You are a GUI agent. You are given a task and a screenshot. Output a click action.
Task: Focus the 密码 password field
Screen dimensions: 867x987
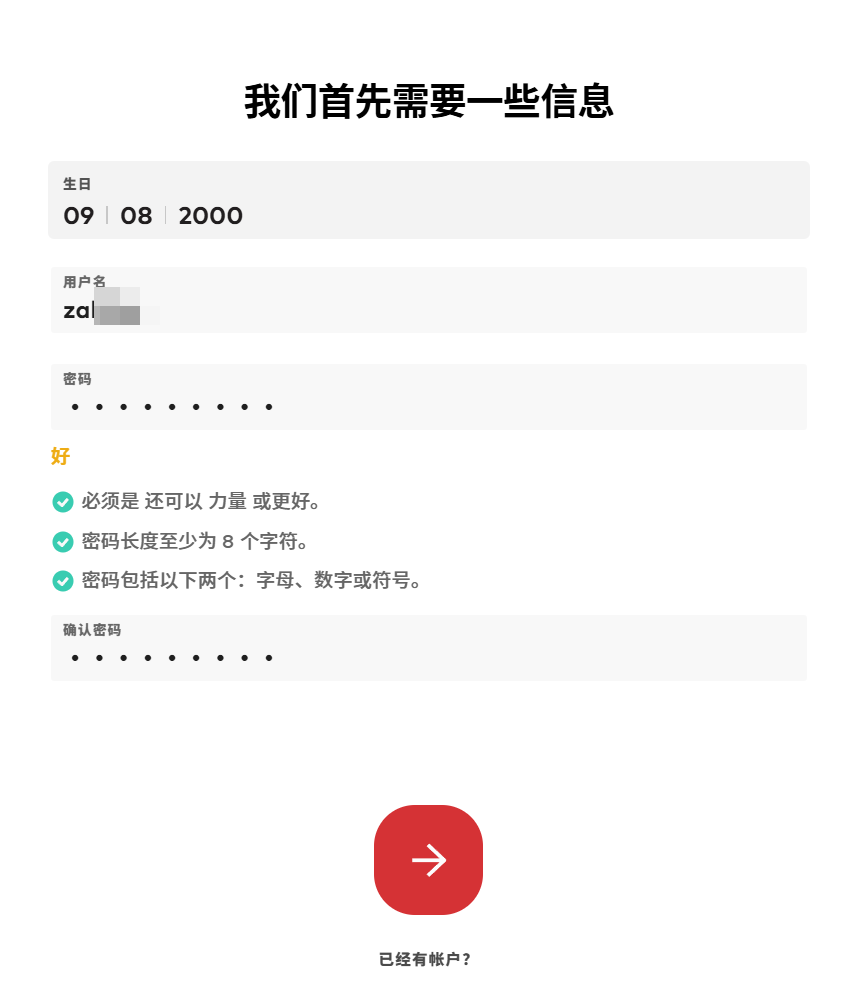tap(428, 398)
